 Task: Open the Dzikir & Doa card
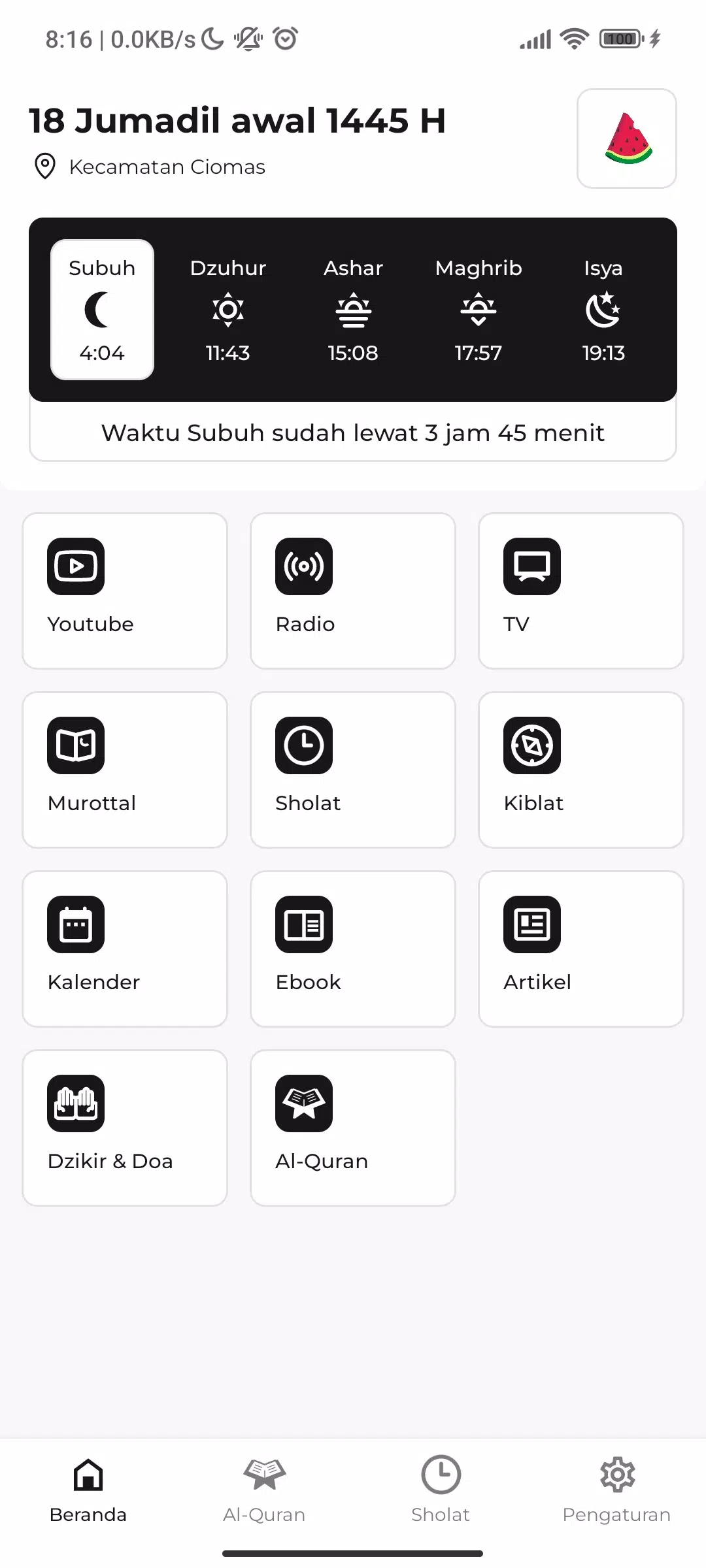click(x=125, y=1128)
